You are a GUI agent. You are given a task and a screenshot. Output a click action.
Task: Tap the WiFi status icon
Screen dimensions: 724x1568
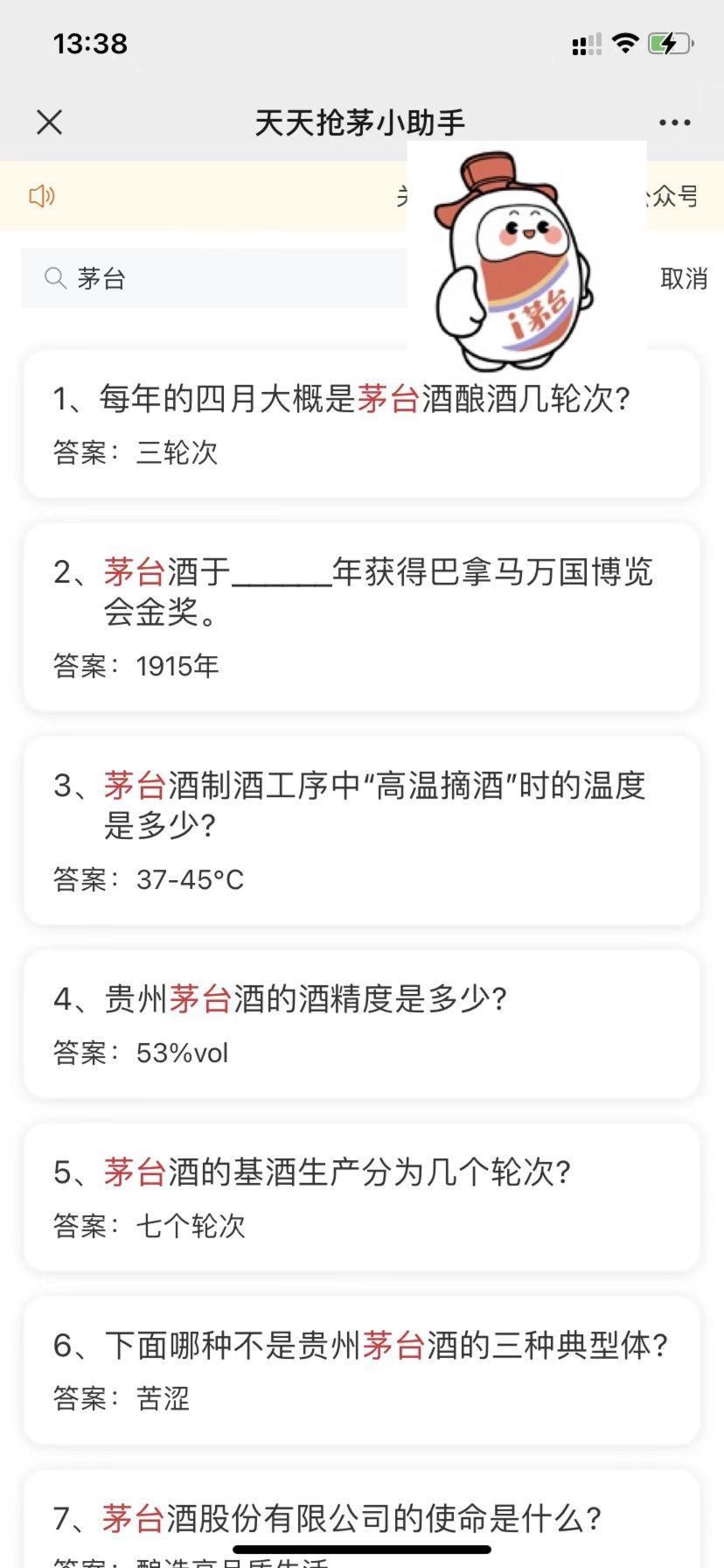(624, 44)
